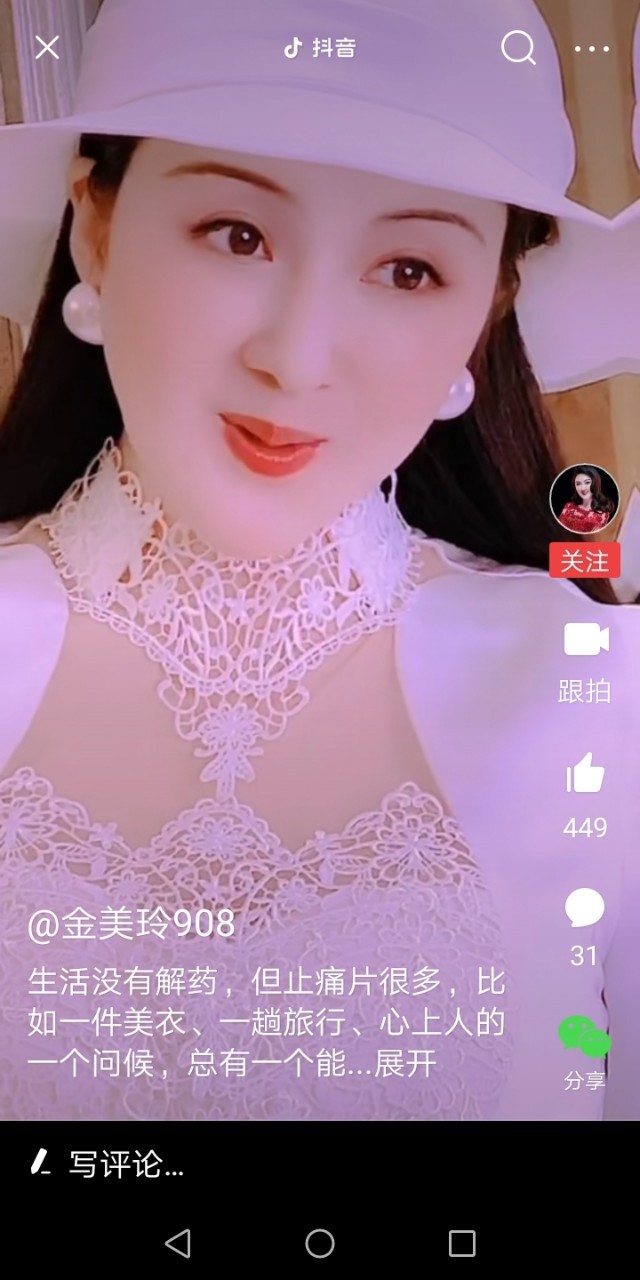Open @金美玲908 username link
This screenshot has height=1280, width=640.
pyautogui.click(x=131, y=924)
